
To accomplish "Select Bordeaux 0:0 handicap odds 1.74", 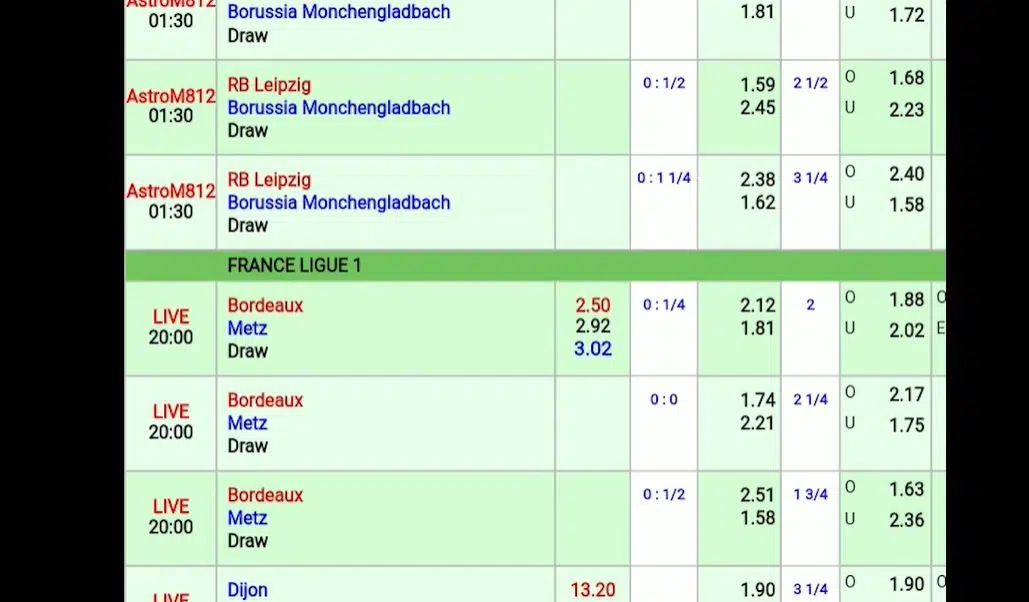I will coord(757,400).
